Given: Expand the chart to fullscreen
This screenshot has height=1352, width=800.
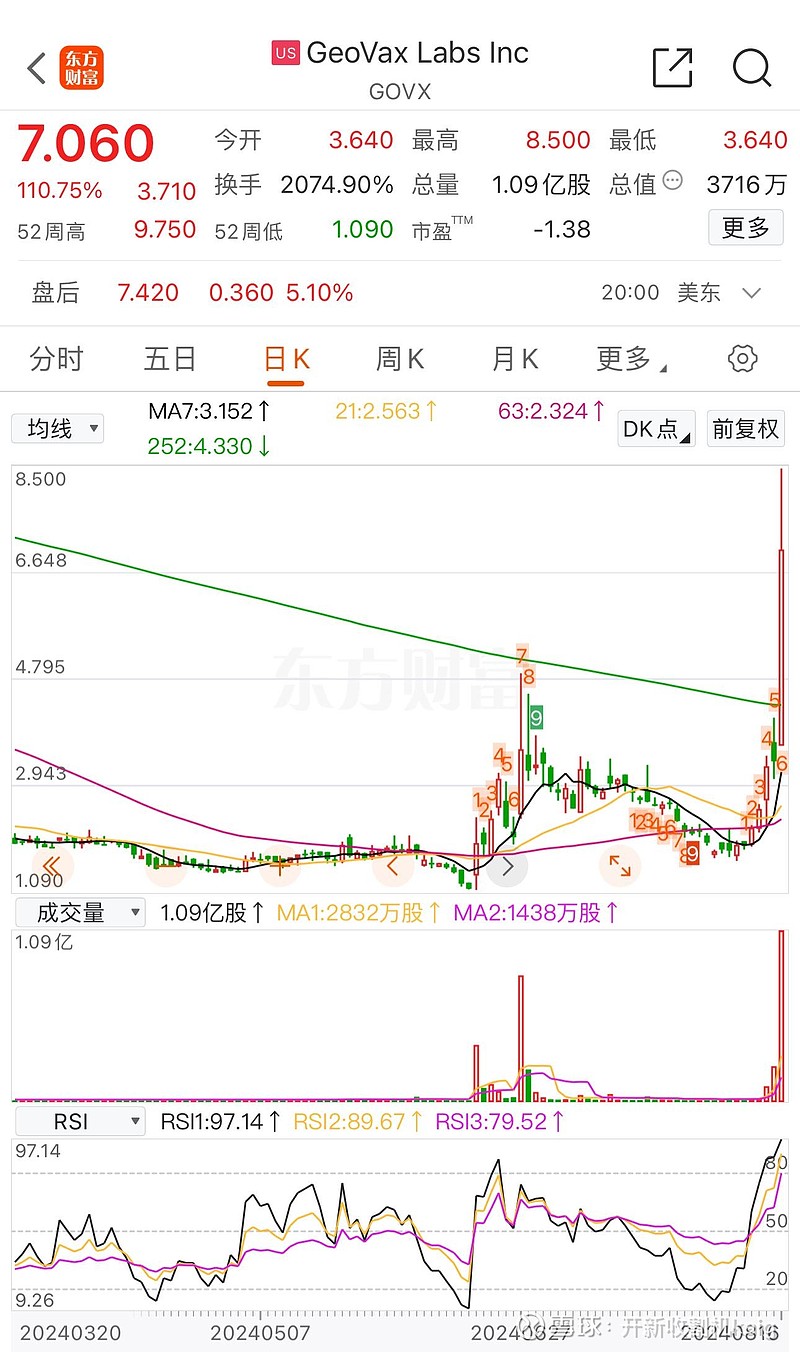Looking at the screenshot, I should 620,866.
